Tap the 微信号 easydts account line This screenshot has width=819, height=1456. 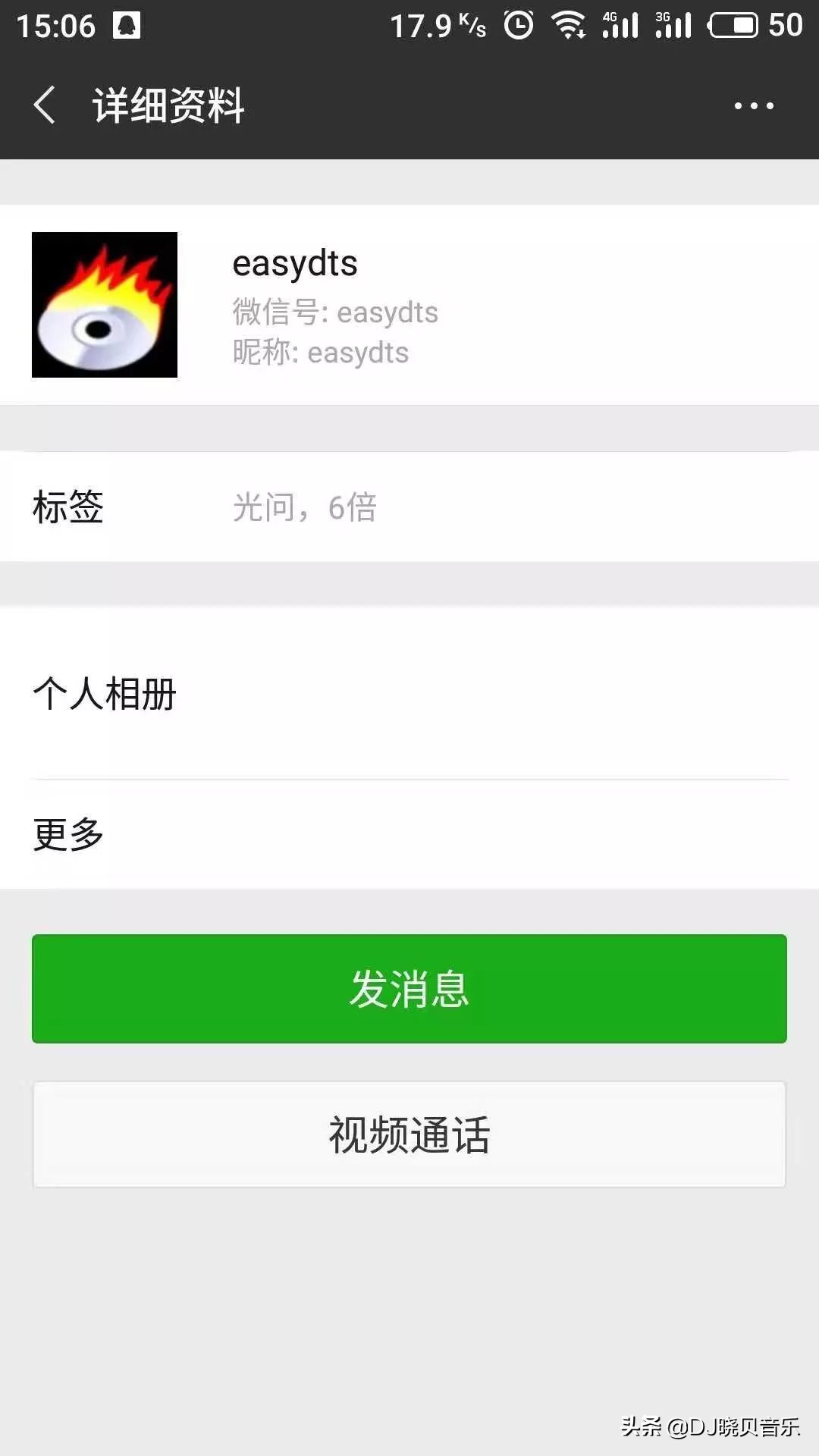335,312
